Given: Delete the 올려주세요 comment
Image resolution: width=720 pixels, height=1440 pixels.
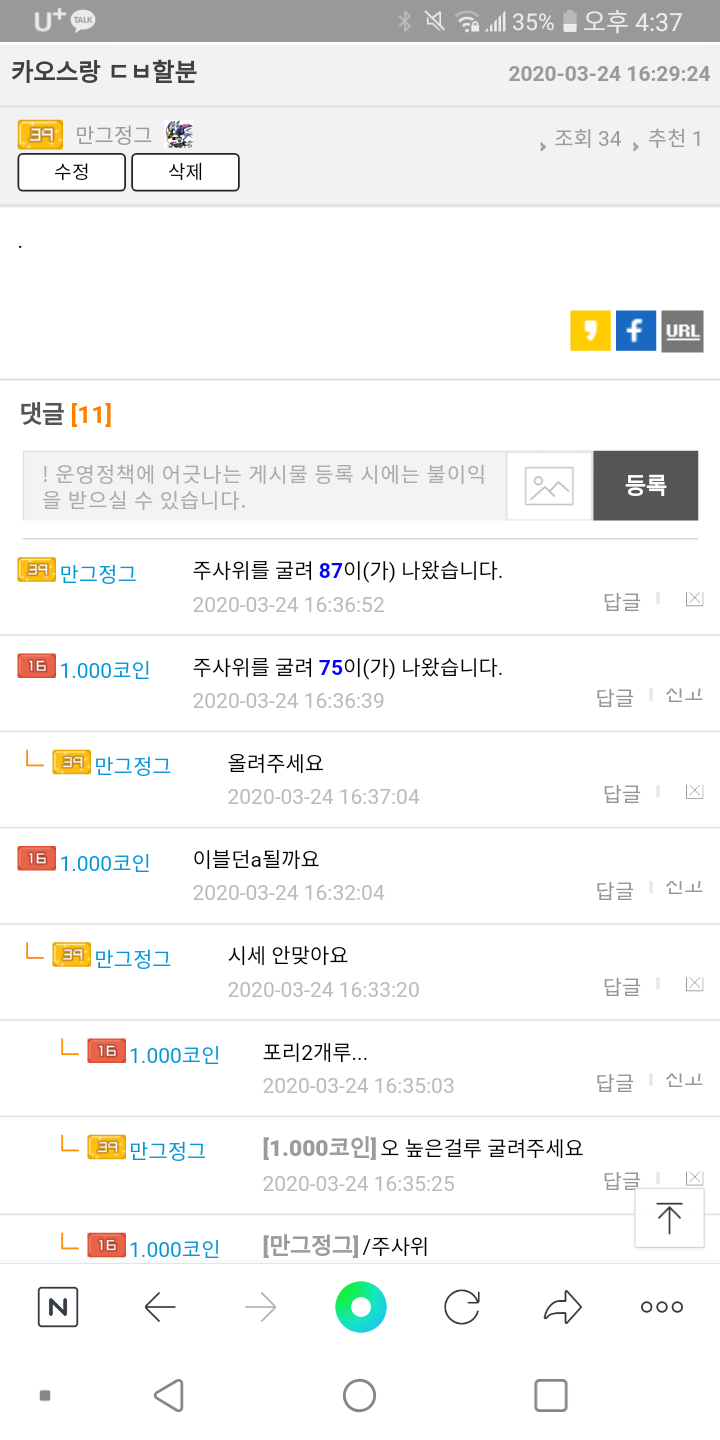Looking at the screenshot, I should click(x=694, y=792).
